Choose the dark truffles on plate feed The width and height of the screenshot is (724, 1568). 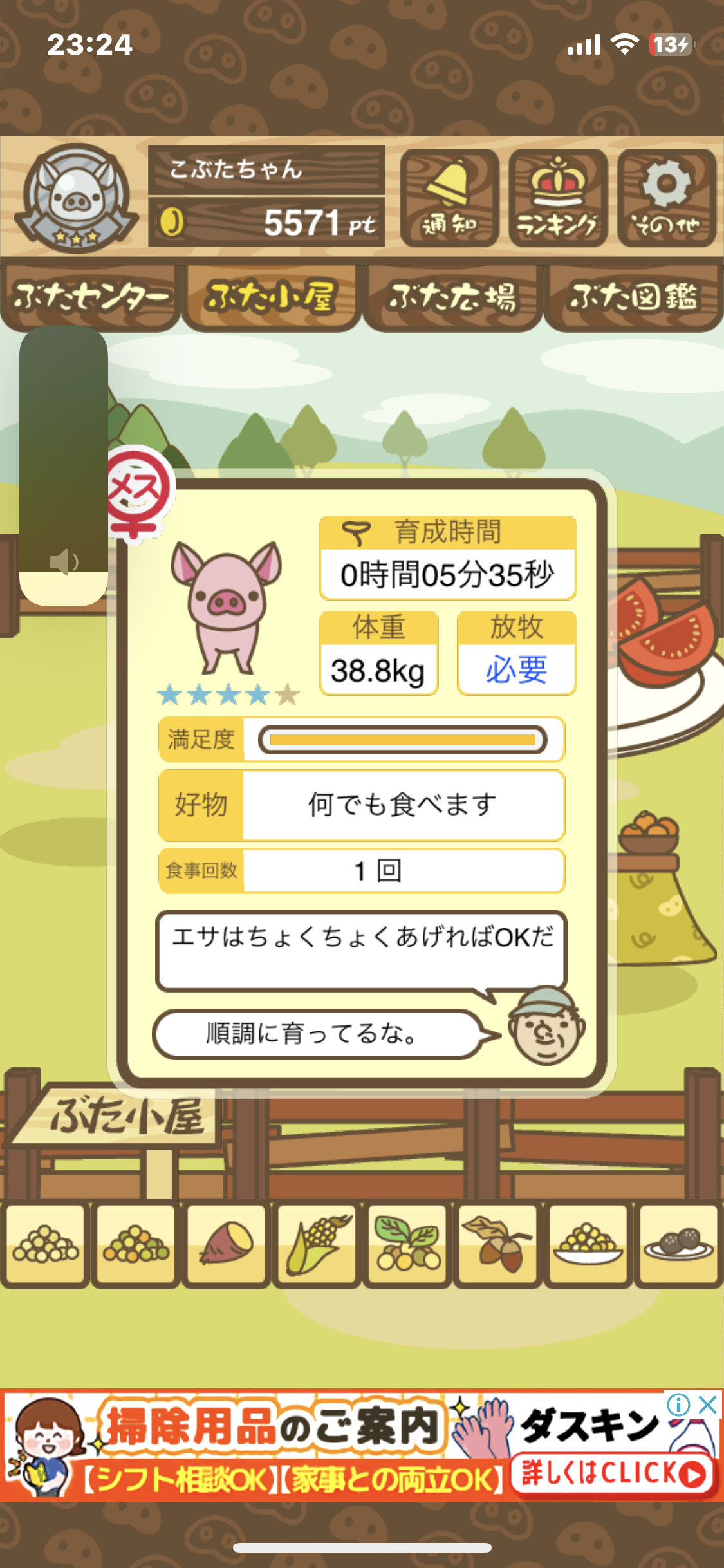(x=678, y=1244)
